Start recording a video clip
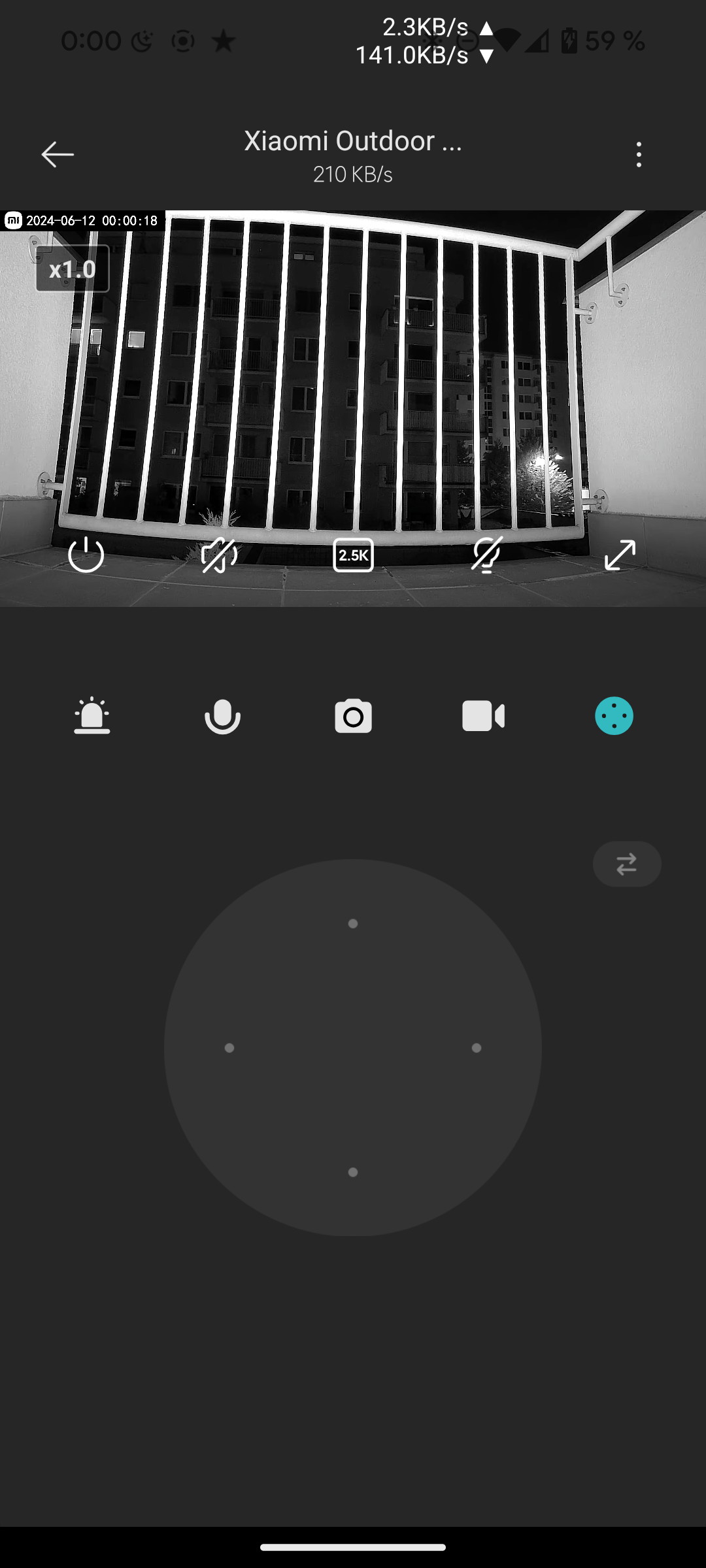The width and height of the screenshot is (706, 1568). point(483,716)
